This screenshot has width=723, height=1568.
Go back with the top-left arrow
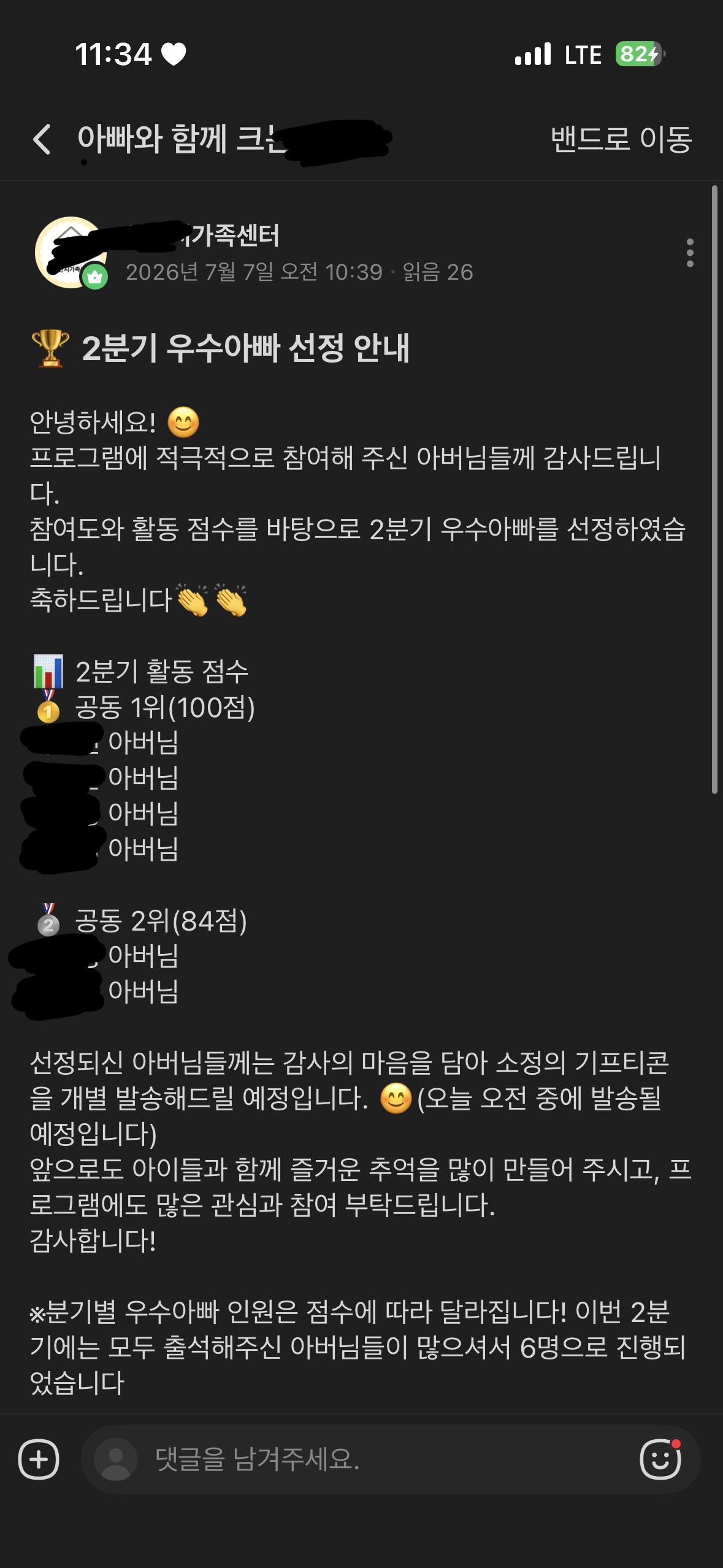point(42,139)
